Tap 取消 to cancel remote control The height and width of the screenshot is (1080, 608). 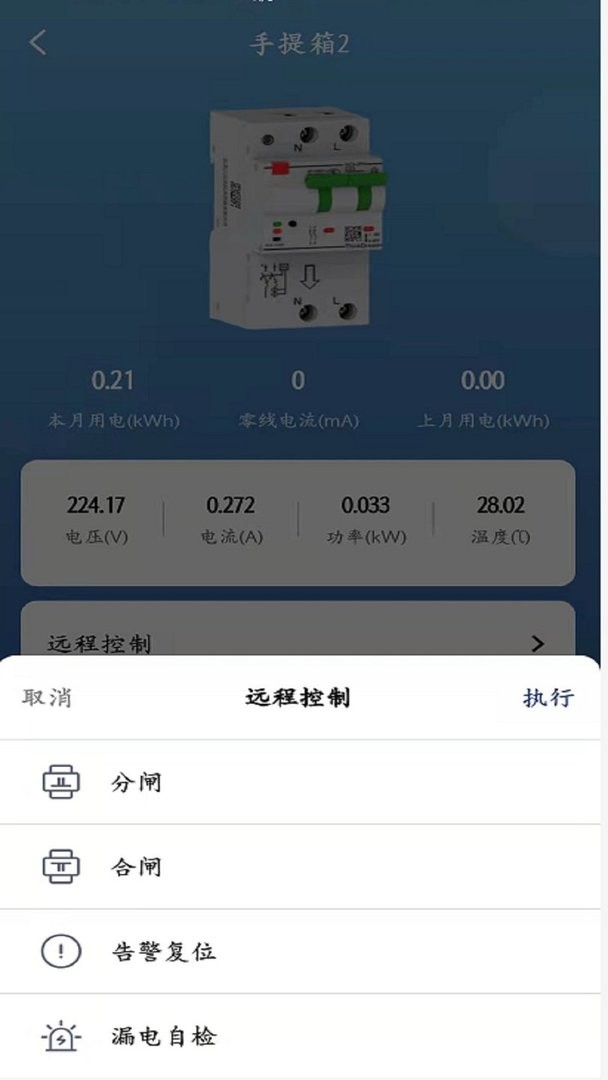click(x=47, y=698)
